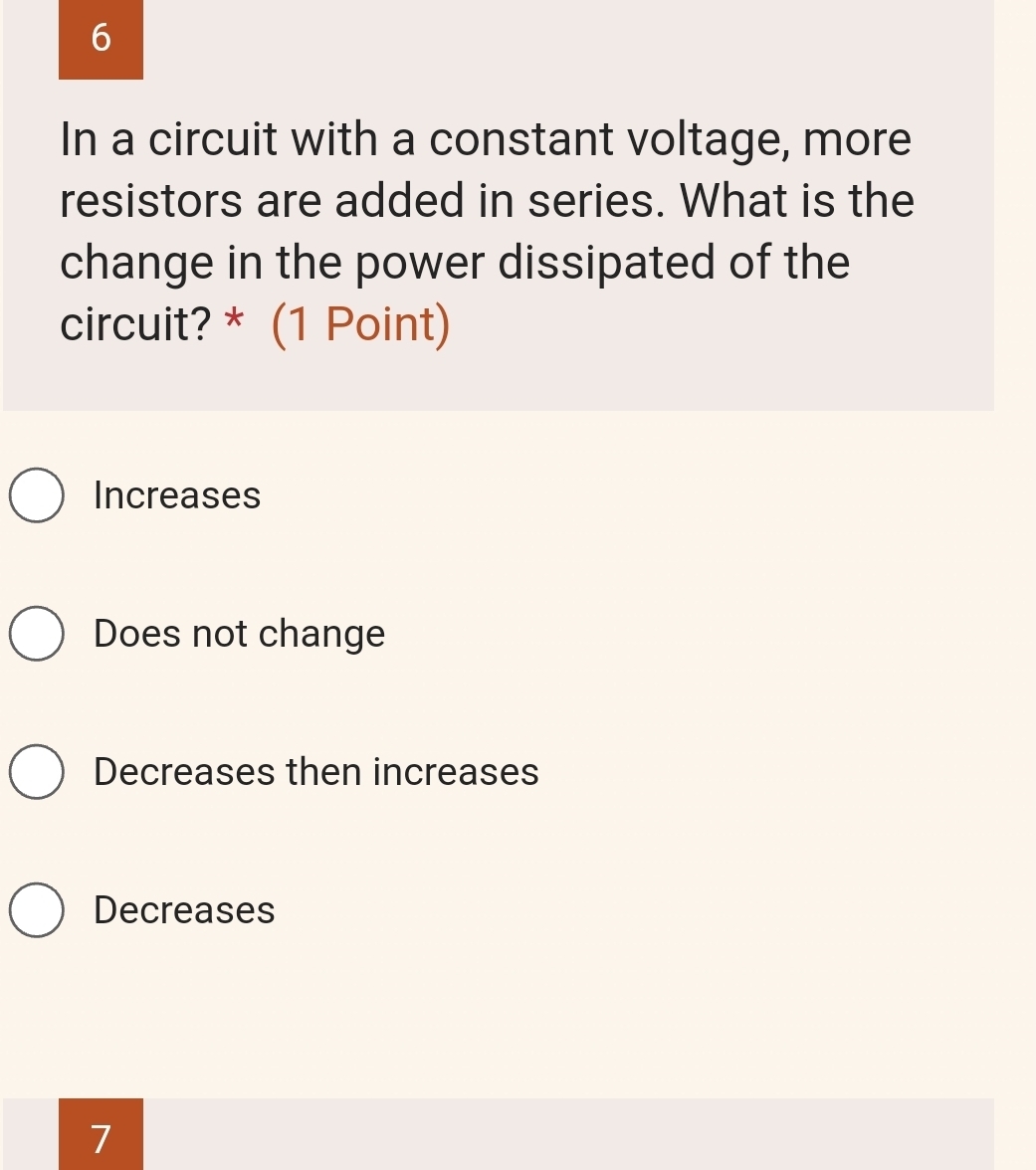1036x1170 pixels.
Task: Select the 'Increases' answer option
Action: click(x=38, y=495)
